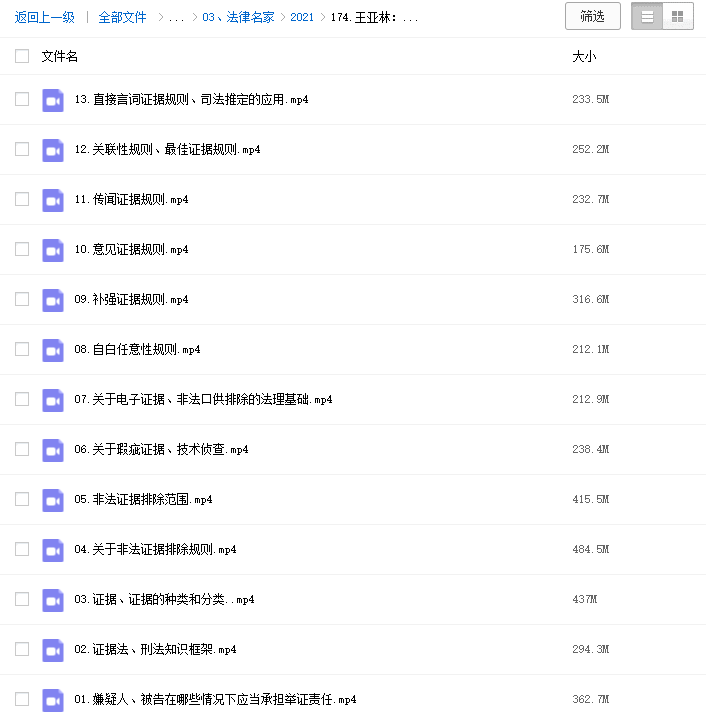This screenshot has height=720, width=706.
Task: Go back with 返回上一级 link
Action: pos(45,17)
